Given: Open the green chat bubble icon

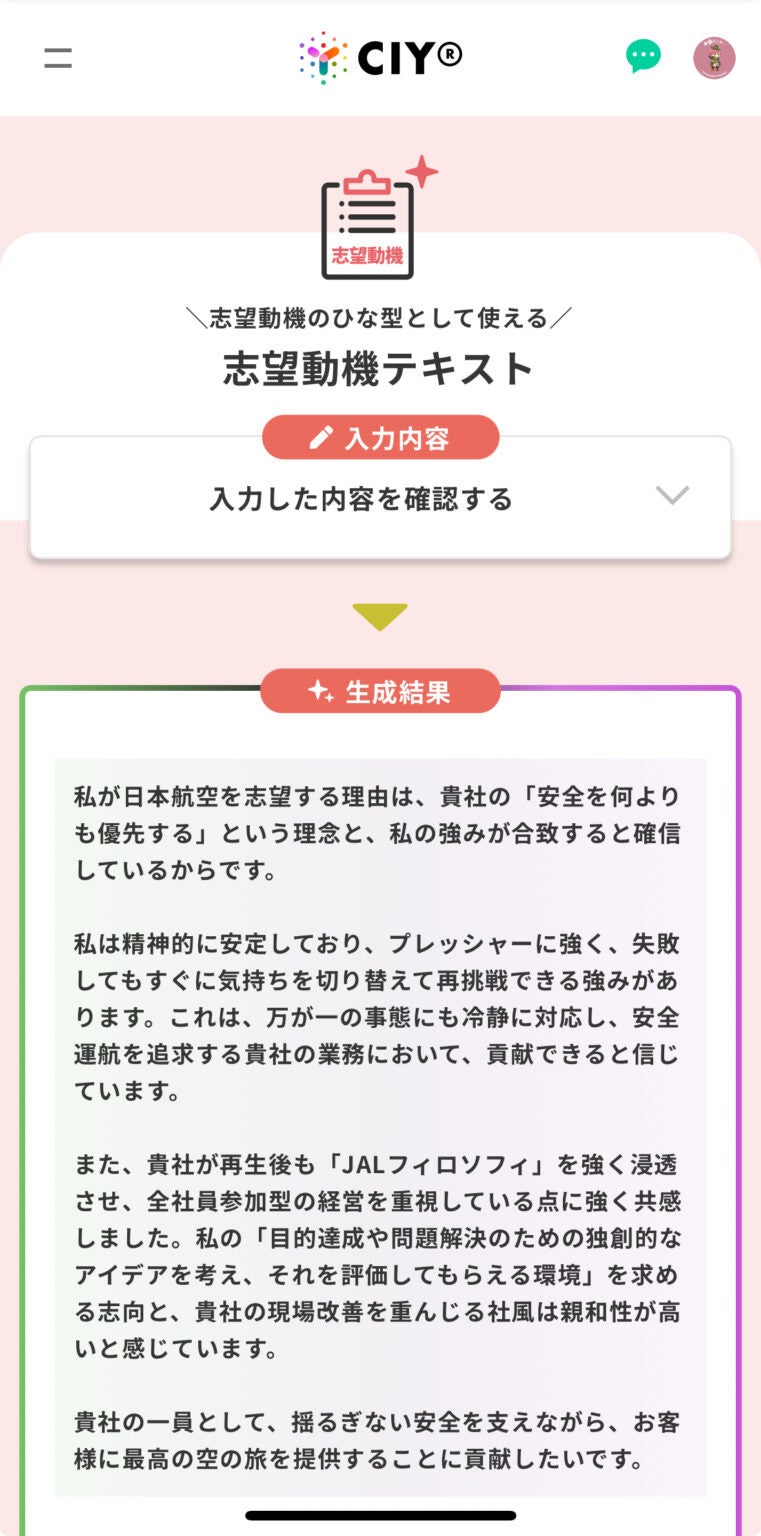Looking at the screenshot, I should [643, 57].
